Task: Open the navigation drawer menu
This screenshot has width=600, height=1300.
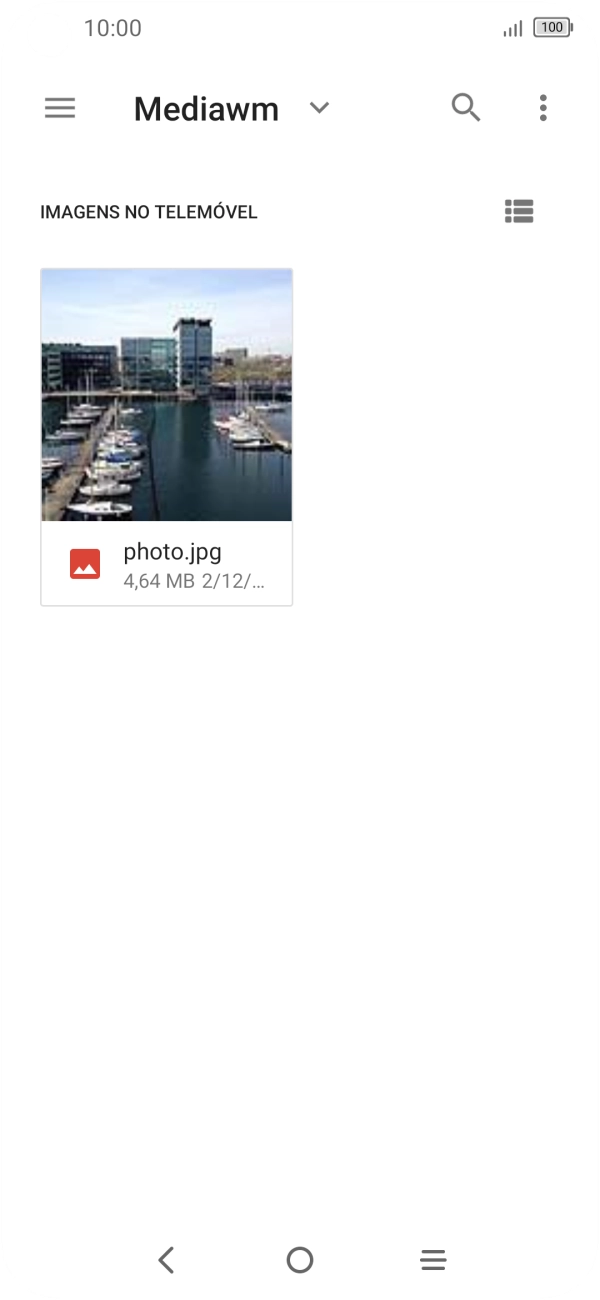Action: click(60, 108)
